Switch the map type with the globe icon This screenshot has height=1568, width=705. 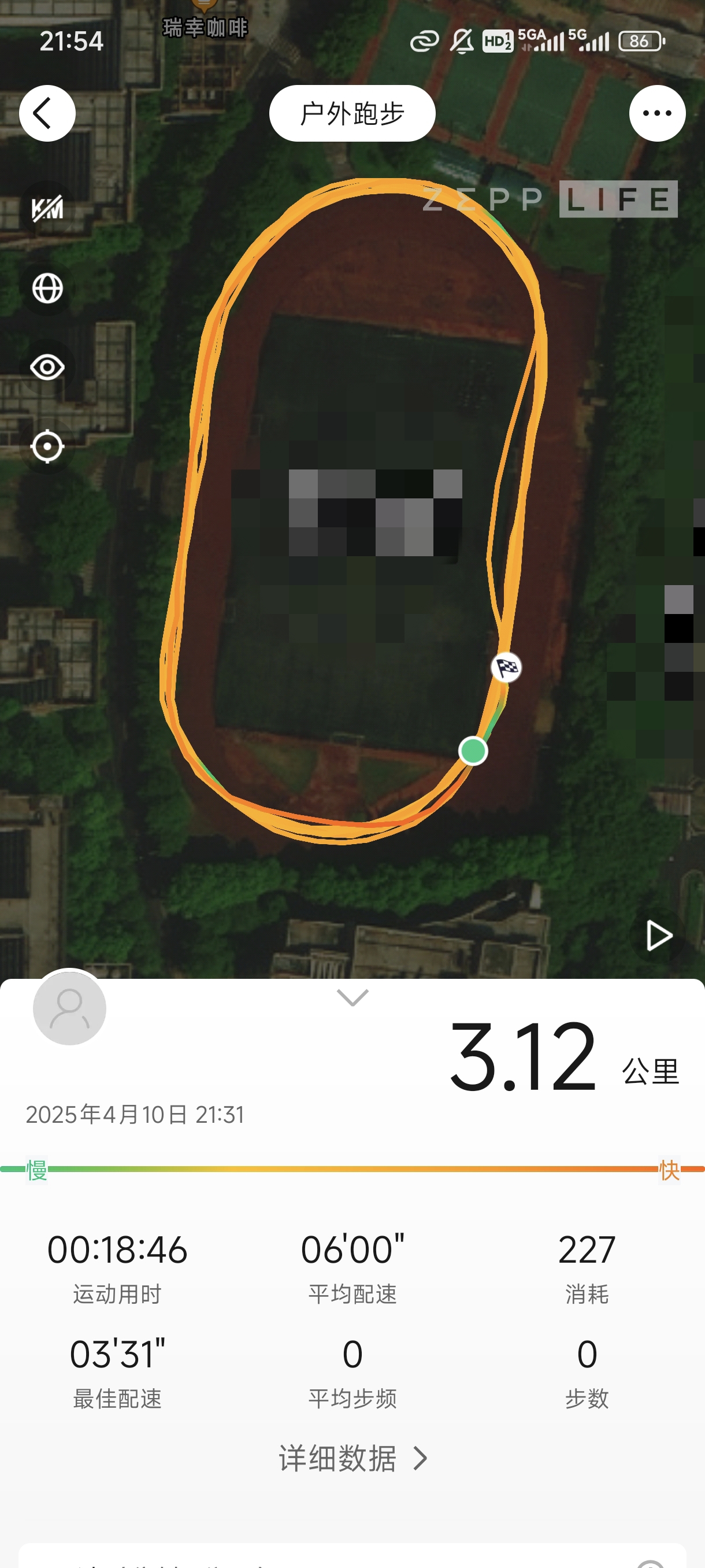(x=47, y=288)
